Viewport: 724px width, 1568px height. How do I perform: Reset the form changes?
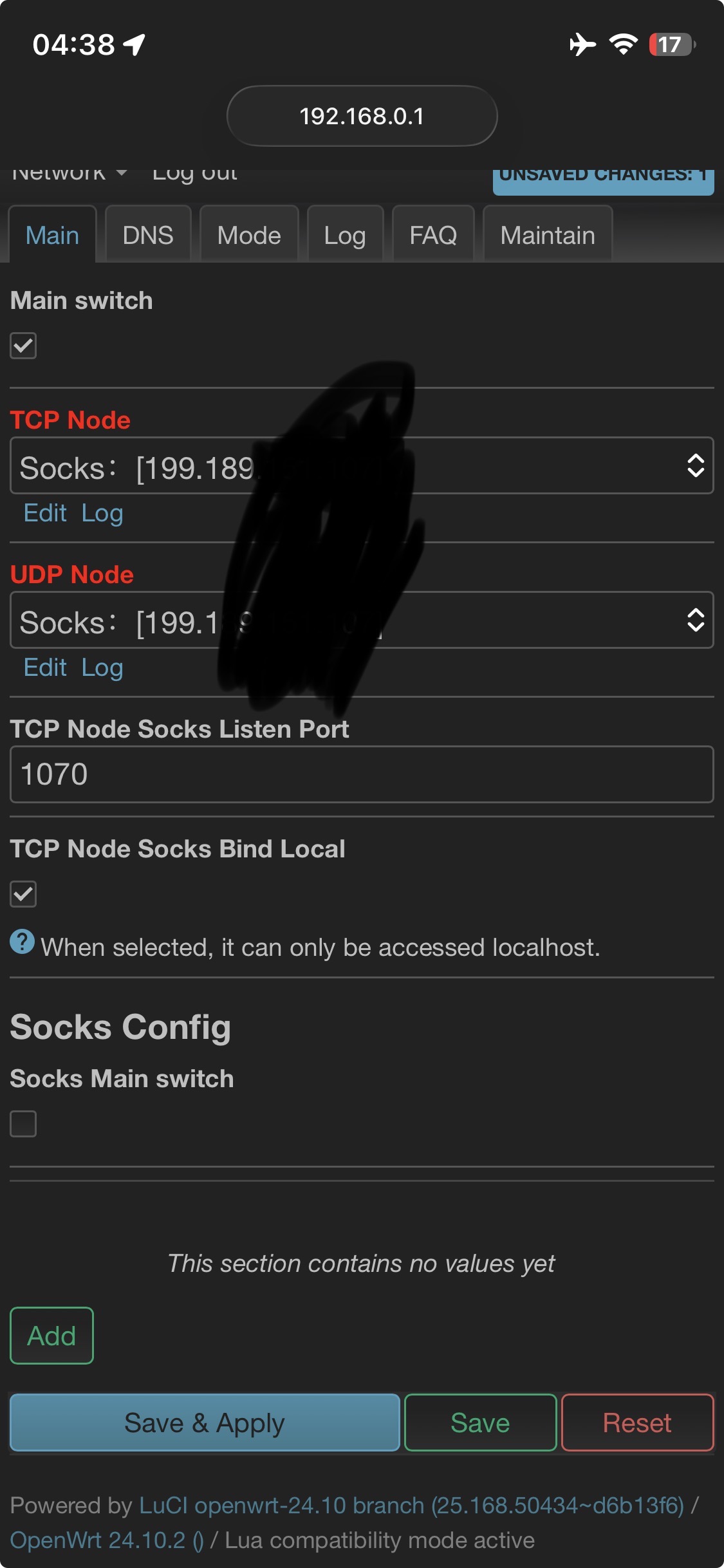[x=637, y=1423]
